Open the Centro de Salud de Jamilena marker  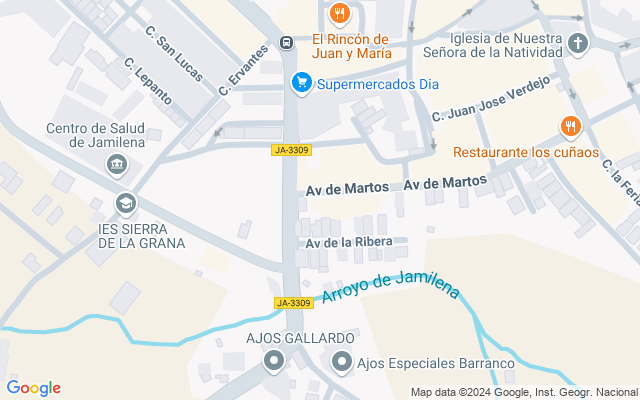coord(118,164)
